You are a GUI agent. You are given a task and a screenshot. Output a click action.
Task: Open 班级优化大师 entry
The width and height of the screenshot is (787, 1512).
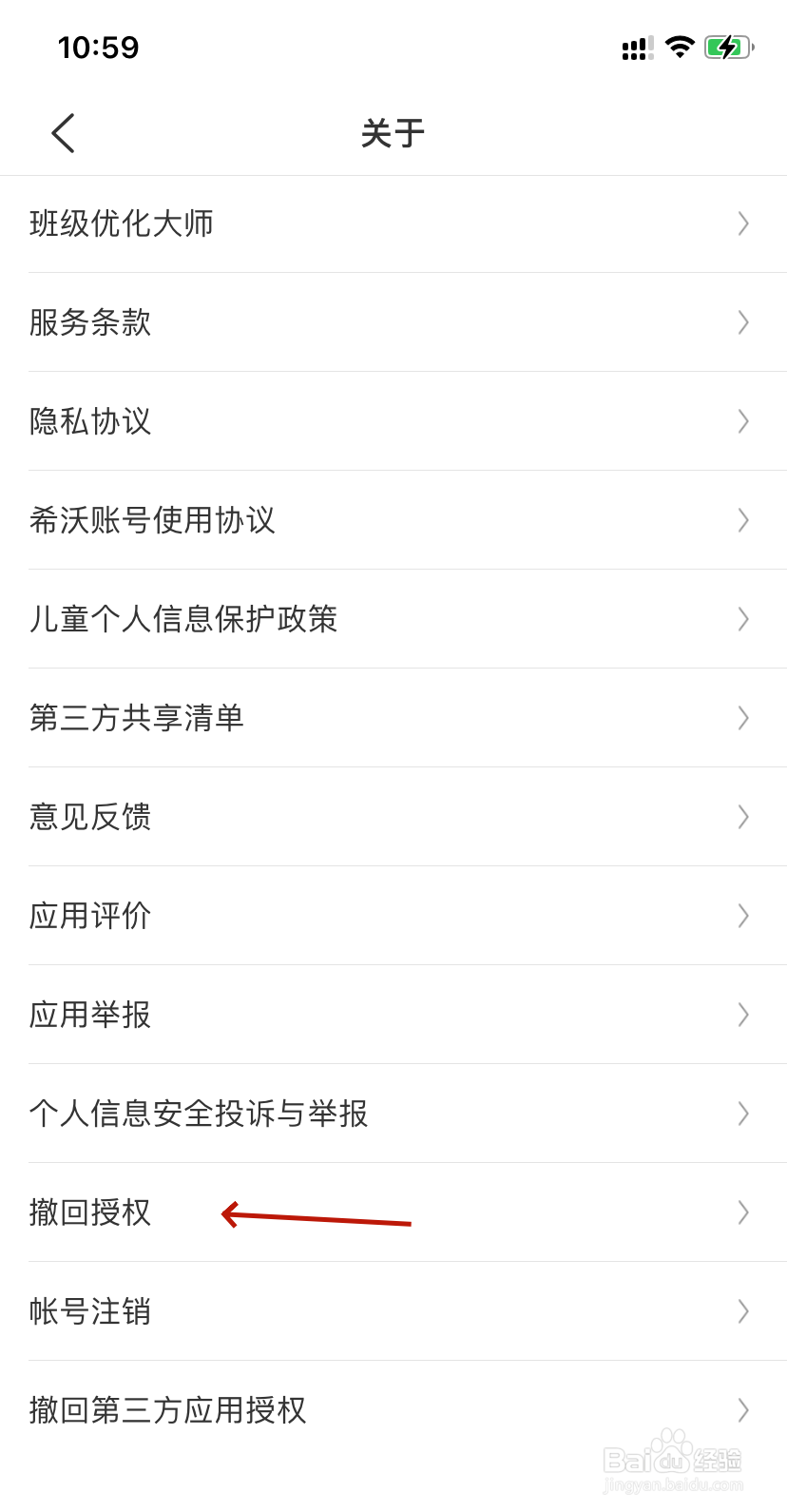tap(120, 223)
